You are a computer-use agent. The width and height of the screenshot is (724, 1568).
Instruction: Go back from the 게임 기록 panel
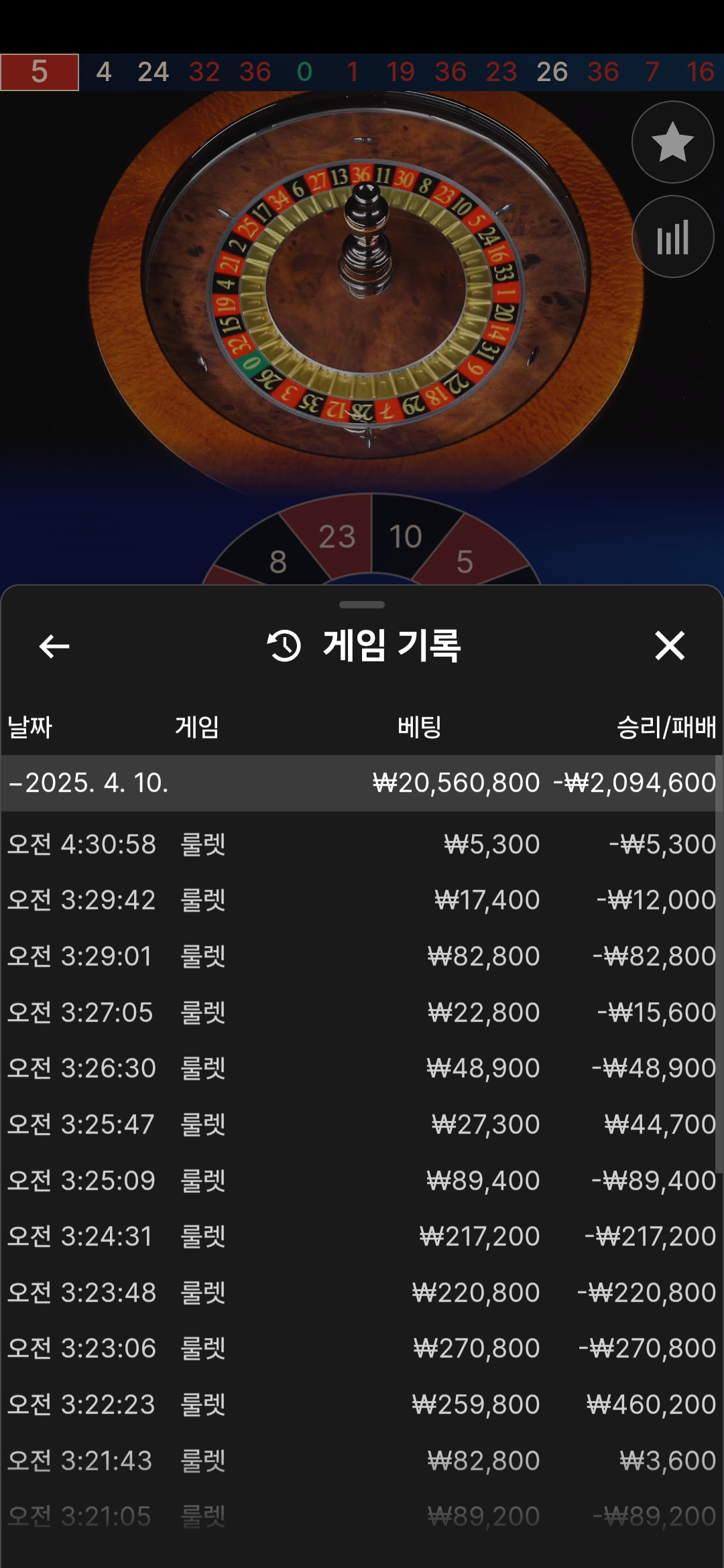pos(54,646)
